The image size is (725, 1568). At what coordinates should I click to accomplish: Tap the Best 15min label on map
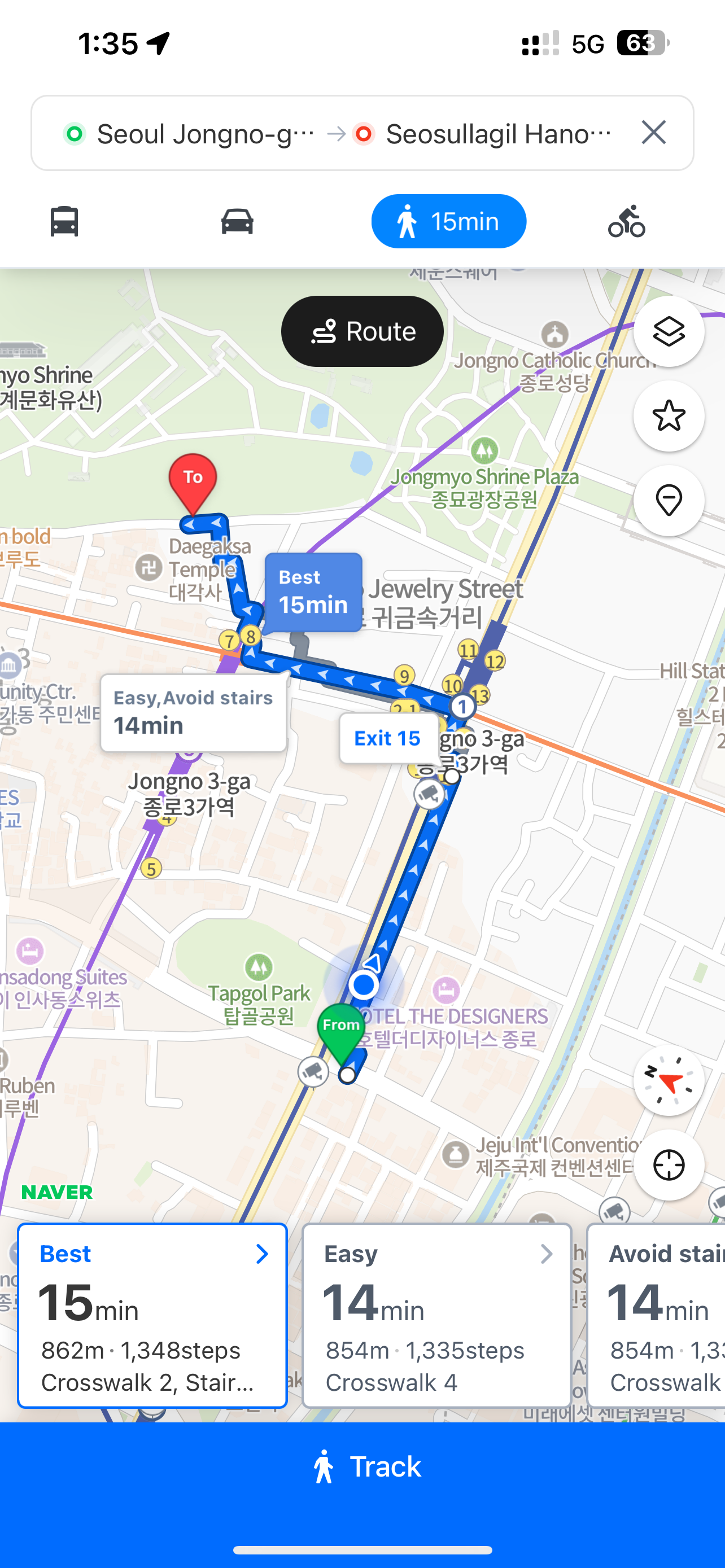[313, 592]
